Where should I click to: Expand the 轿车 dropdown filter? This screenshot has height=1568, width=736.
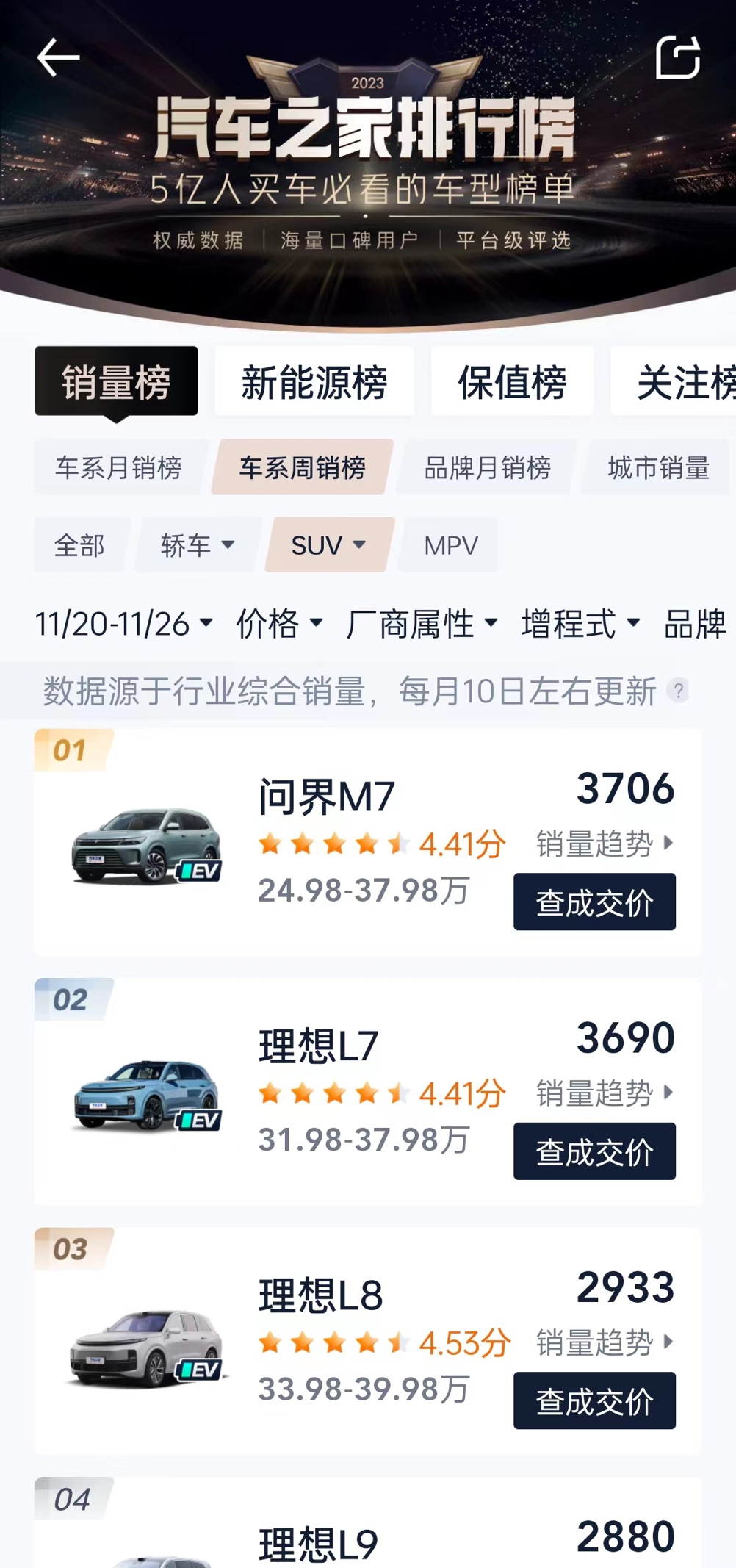click(x=197, y=545)
